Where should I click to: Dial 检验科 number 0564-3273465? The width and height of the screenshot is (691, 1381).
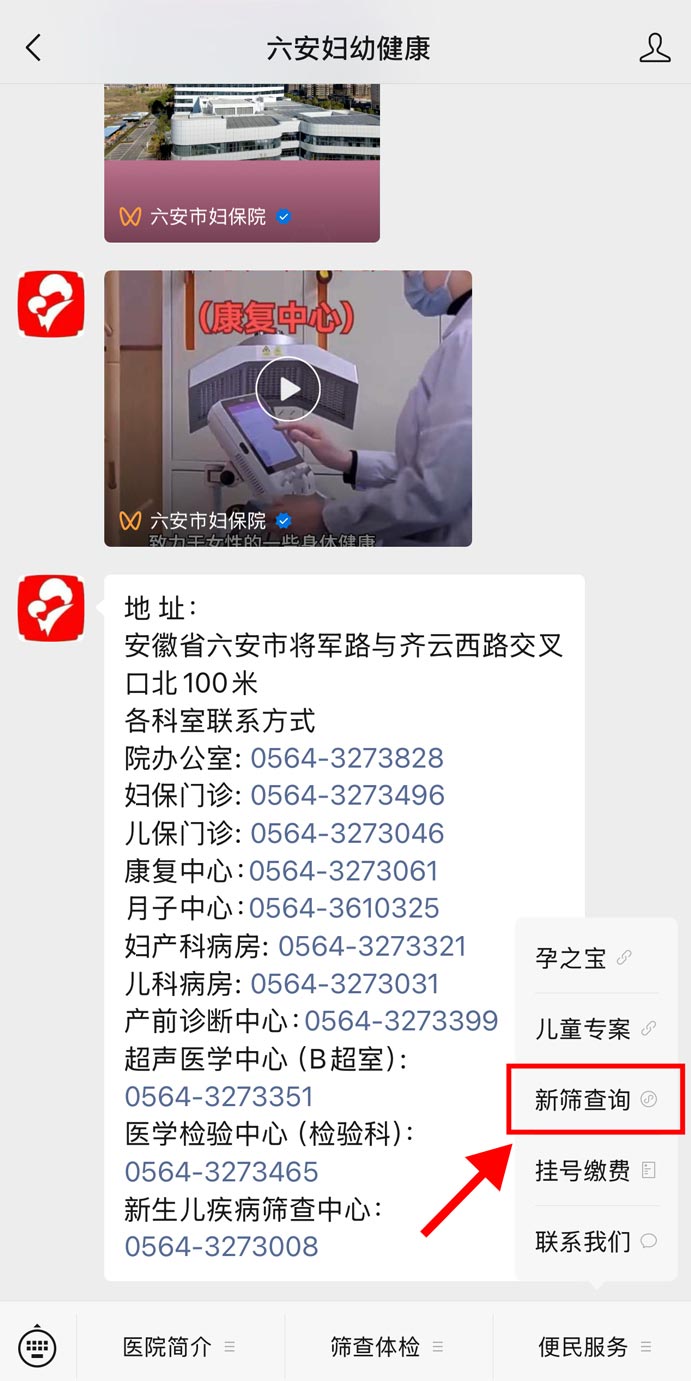221,1172
